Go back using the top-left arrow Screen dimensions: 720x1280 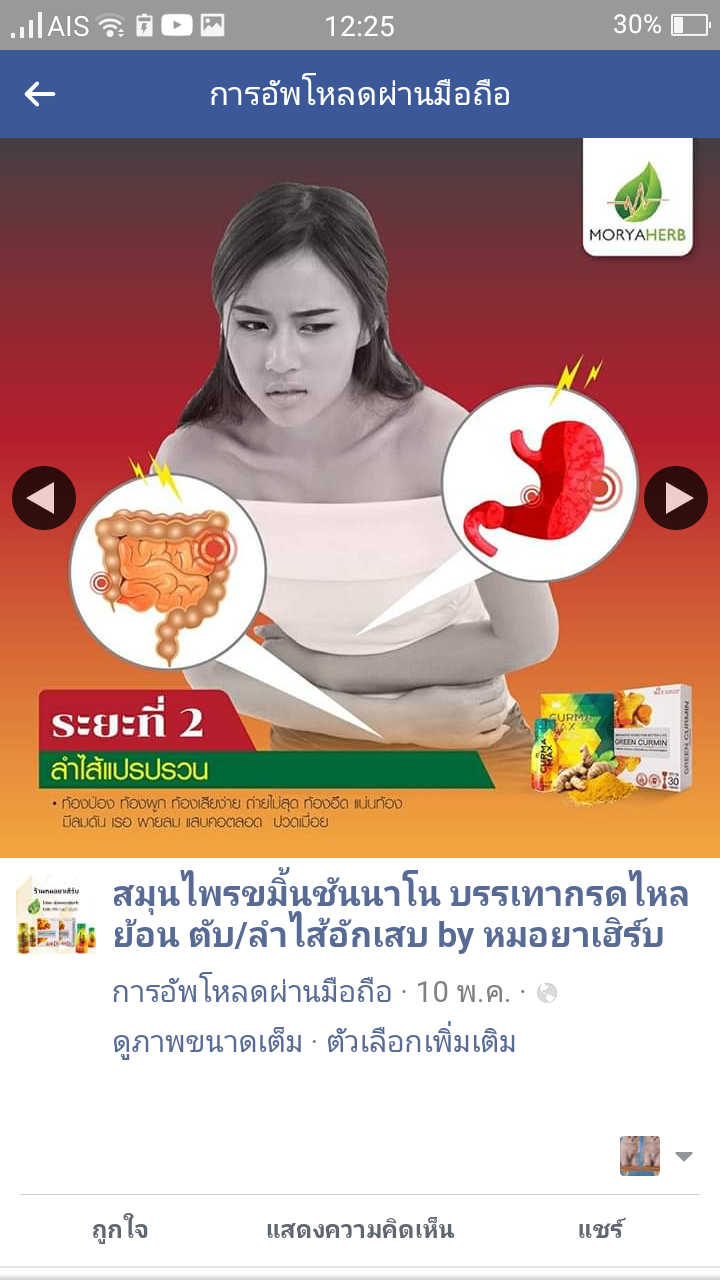click(x=40, y=94)
